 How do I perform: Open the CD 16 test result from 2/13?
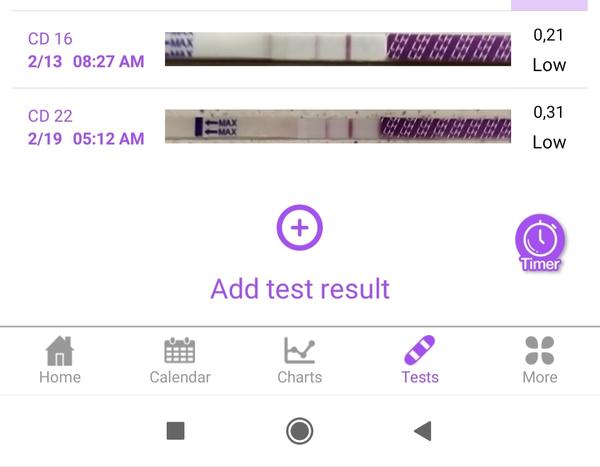pyautogui.click(x=300, y=50)
